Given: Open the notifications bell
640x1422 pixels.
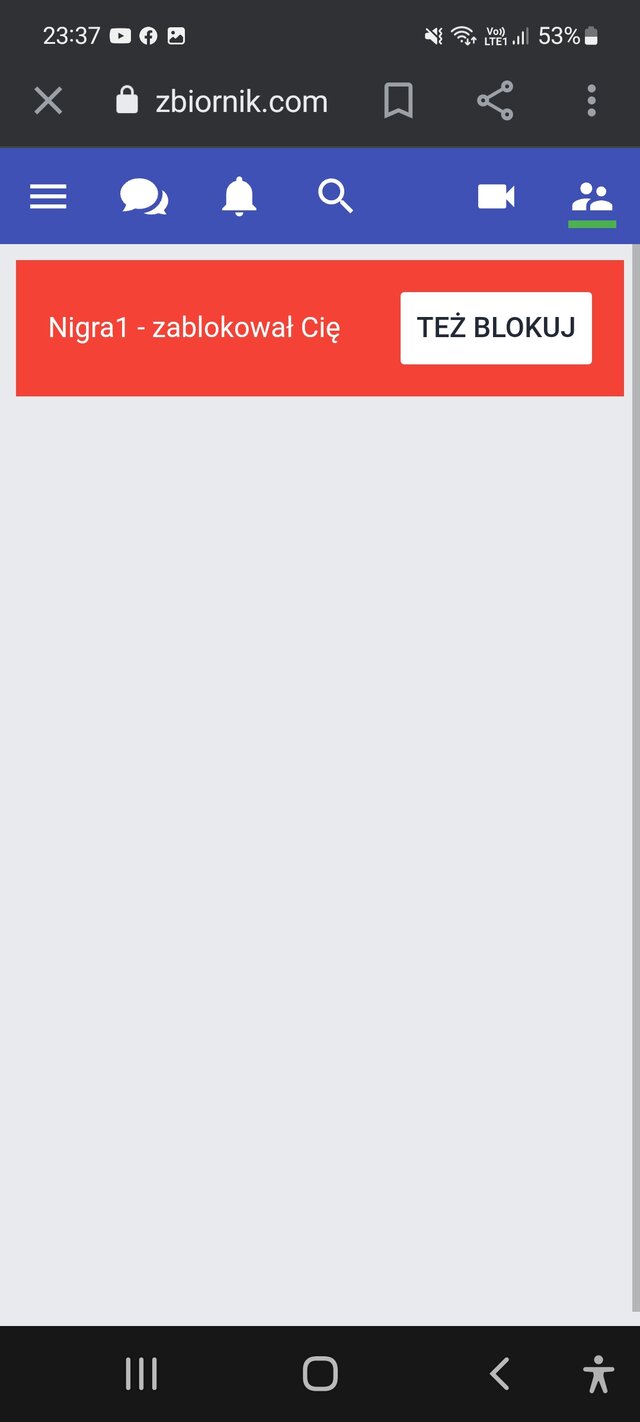Looking at the screenshot, I should [239, 197].
